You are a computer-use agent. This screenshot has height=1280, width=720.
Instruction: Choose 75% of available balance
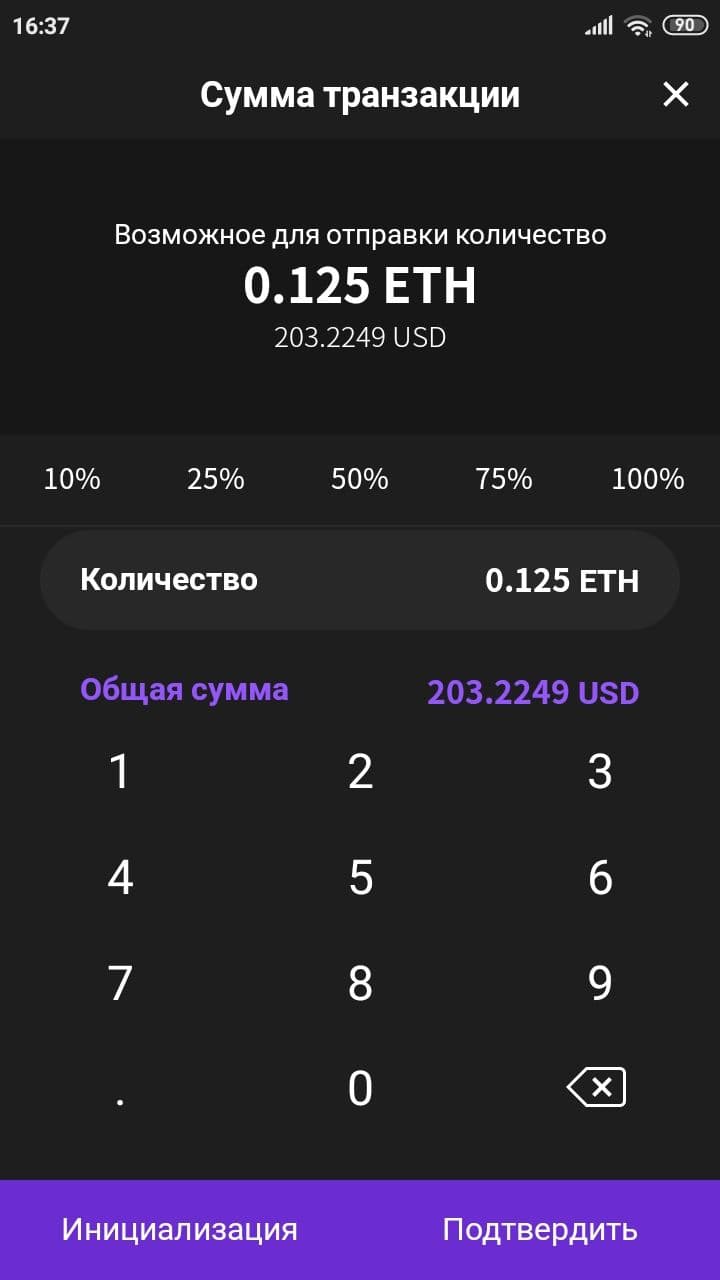[504, 479]
